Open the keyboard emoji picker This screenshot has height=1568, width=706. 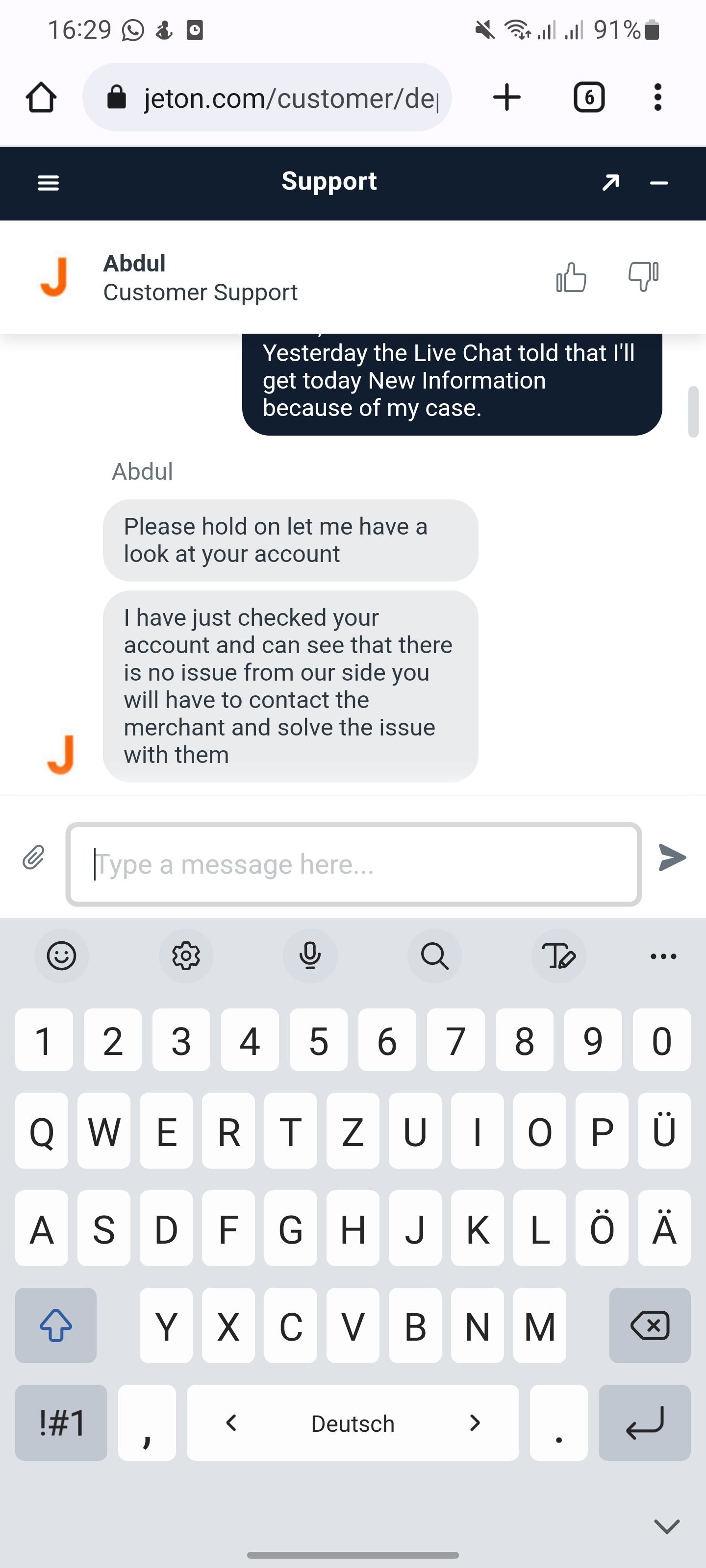(61, 955)
